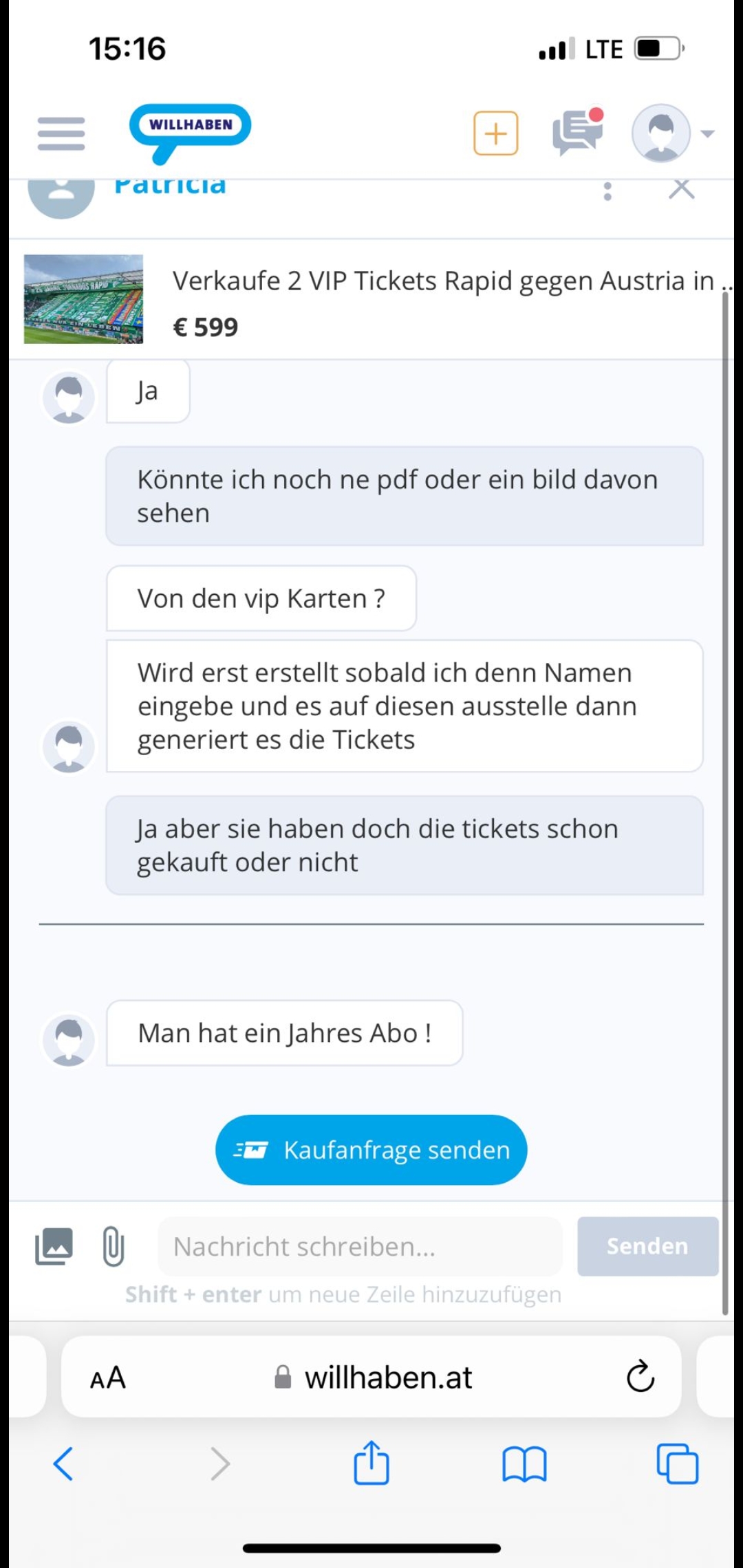Viewport: 743px width, 1568px height.
Task: Open the hamburger menu
Action: coord(61,133)
